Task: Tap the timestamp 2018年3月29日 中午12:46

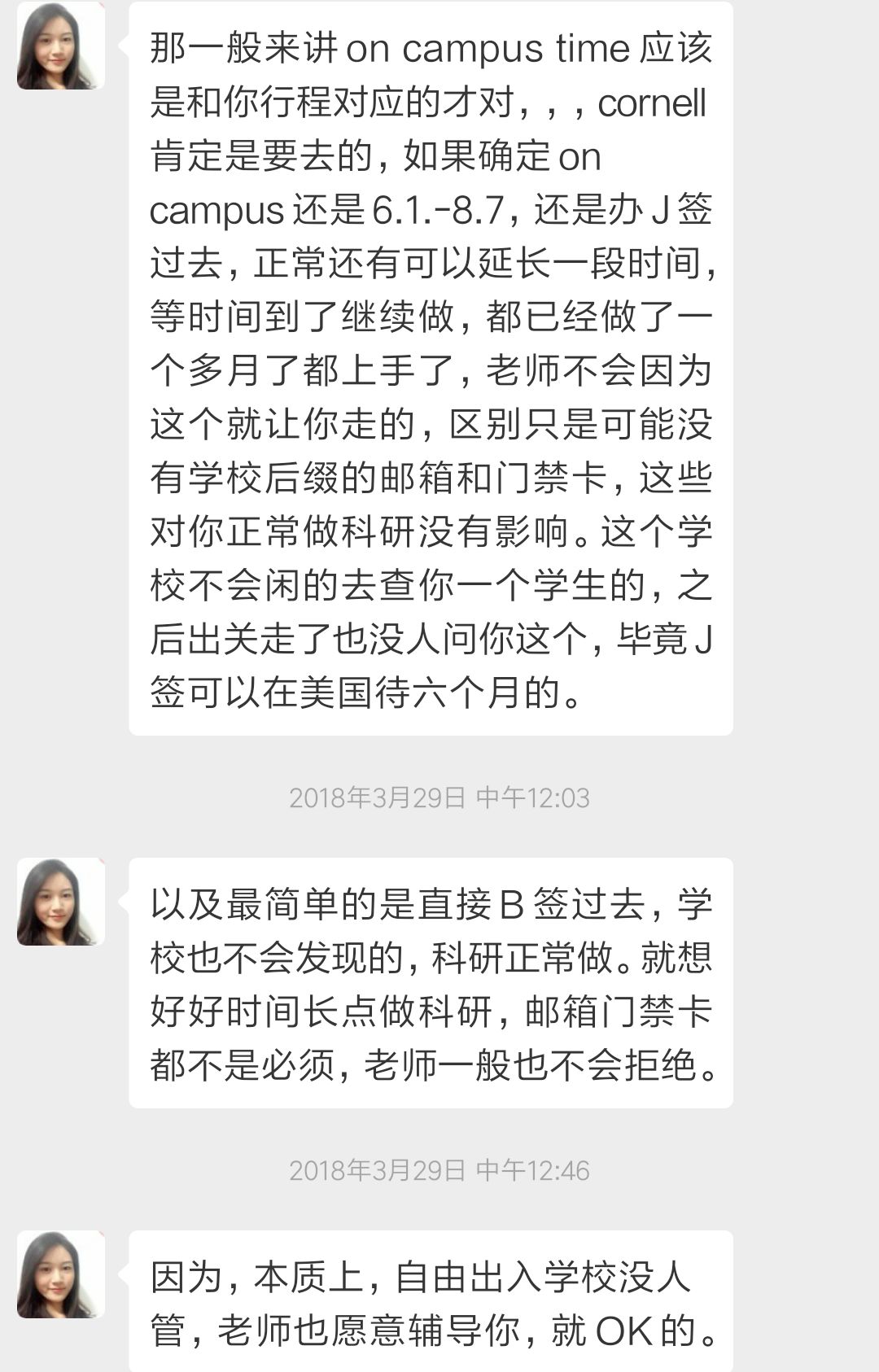Action: pyautogui.click(x=444, y=1168)
